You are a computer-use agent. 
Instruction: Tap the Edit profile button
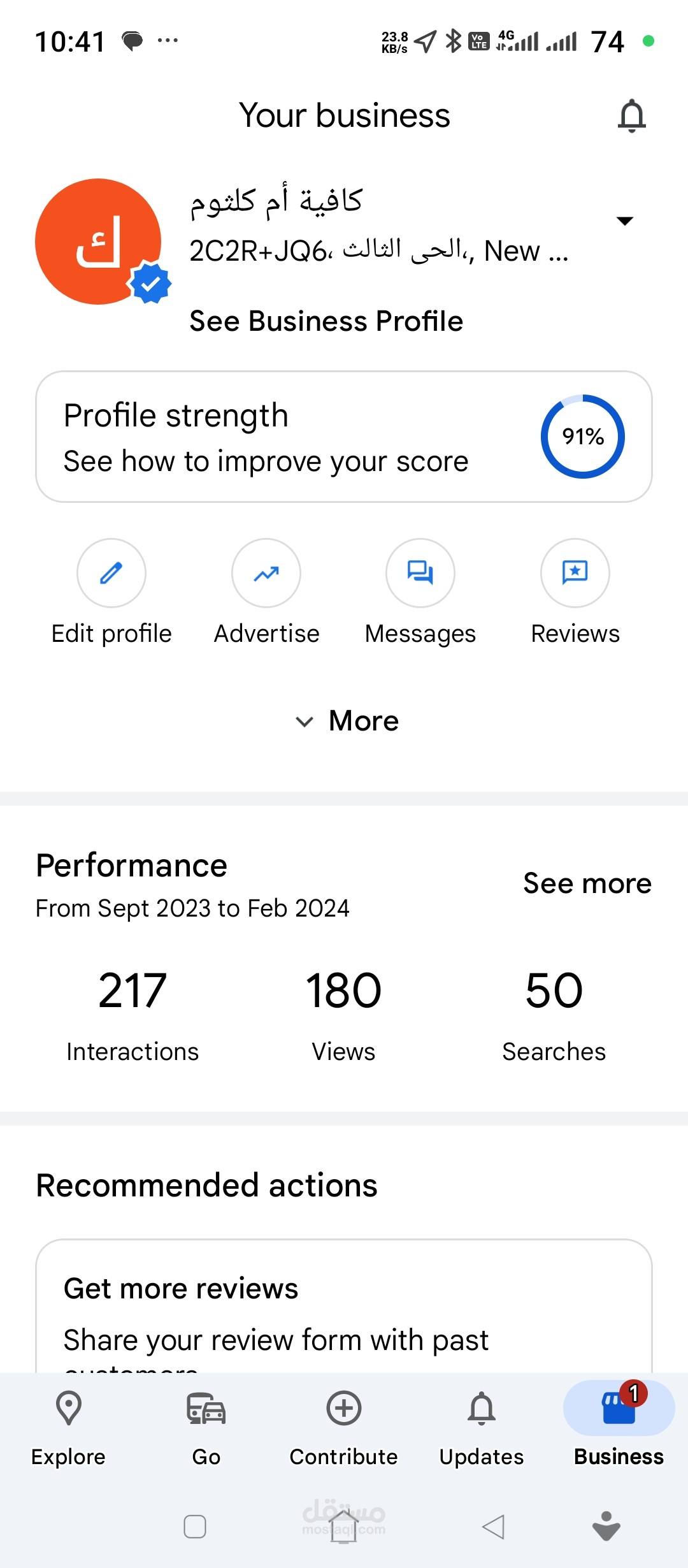click(x=111, y=574)
